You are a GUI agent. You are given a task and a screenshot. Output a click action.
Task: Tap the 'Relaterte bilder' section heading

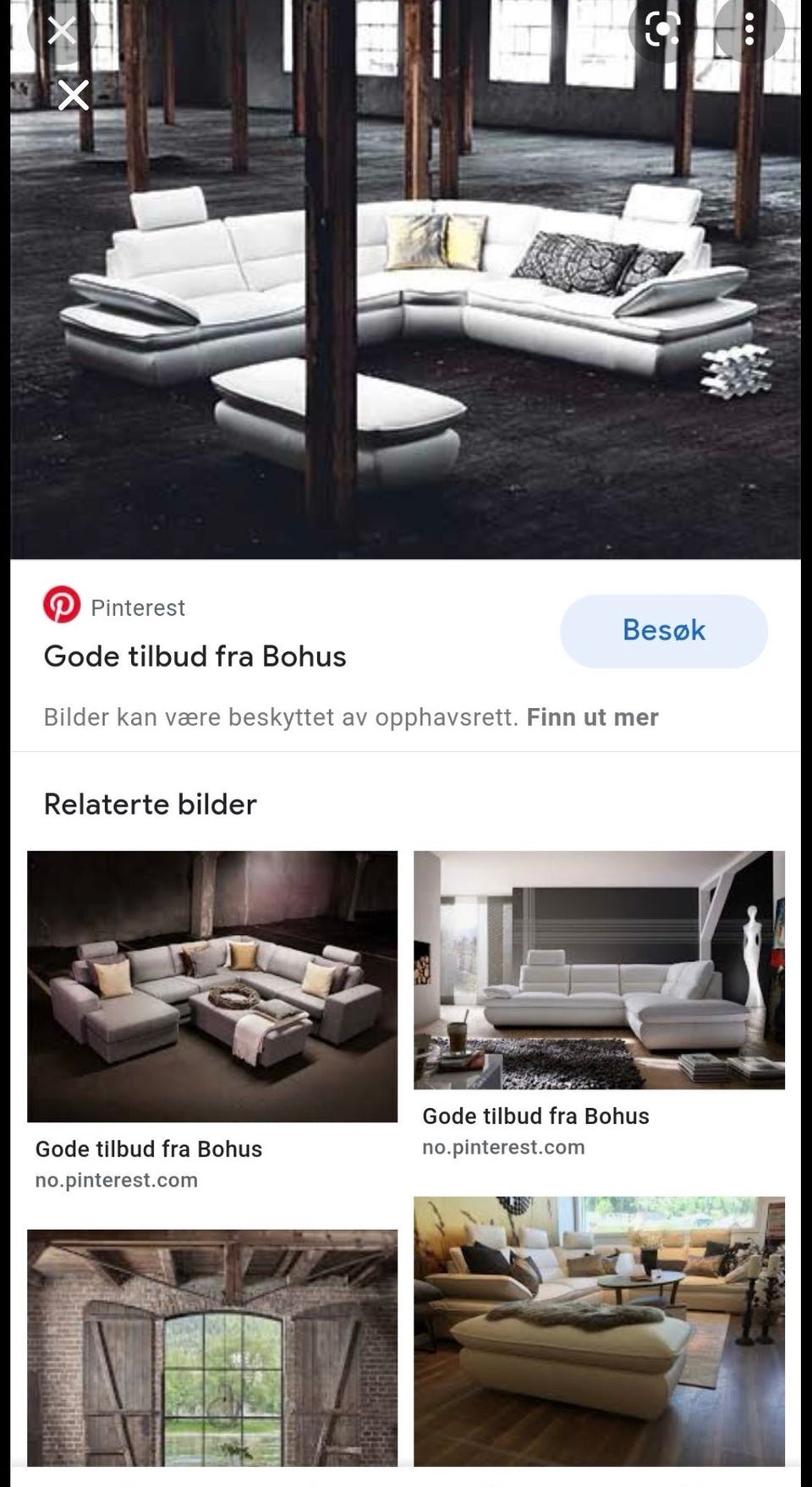pos(151,804)
